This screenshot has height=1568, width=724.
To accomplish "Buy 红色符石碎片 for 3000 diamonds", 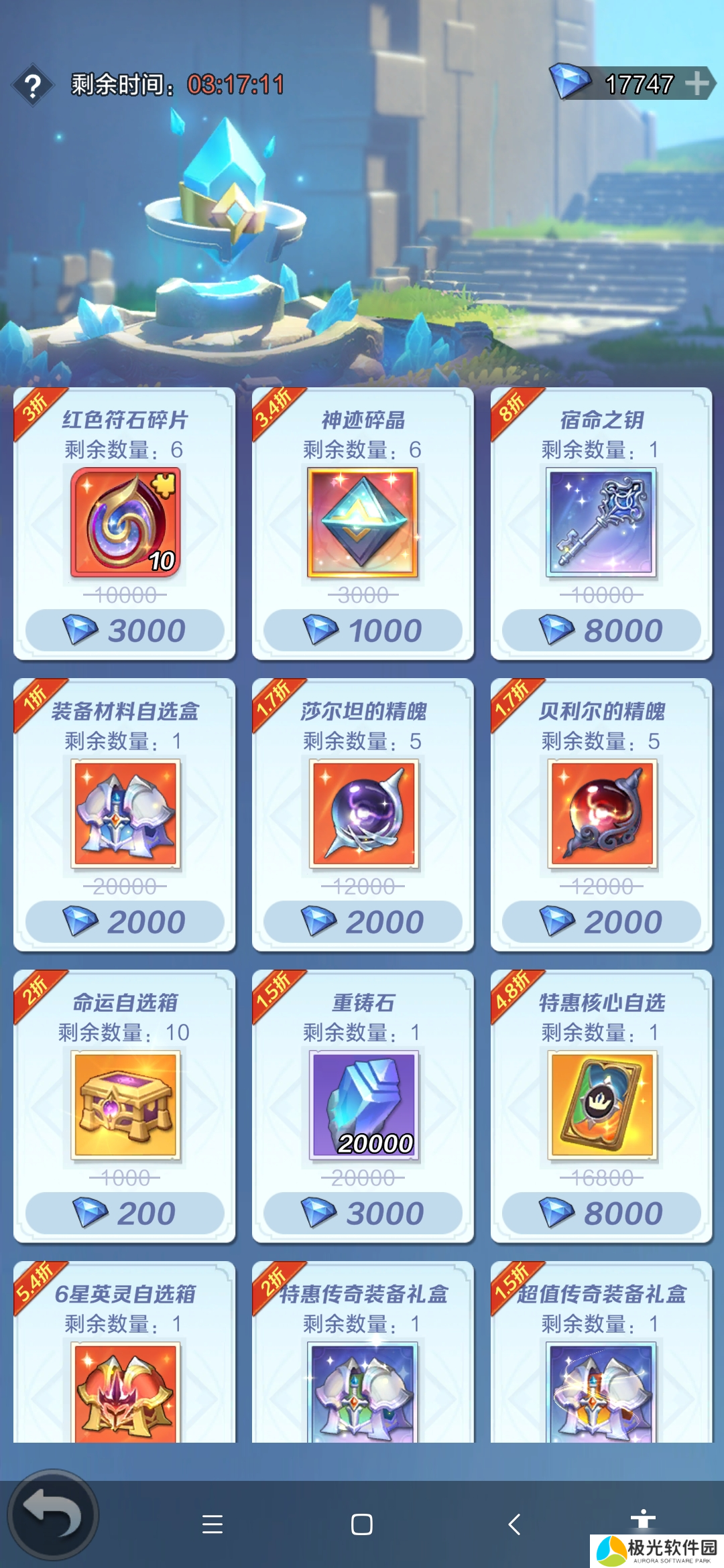I will pos(125,631).
